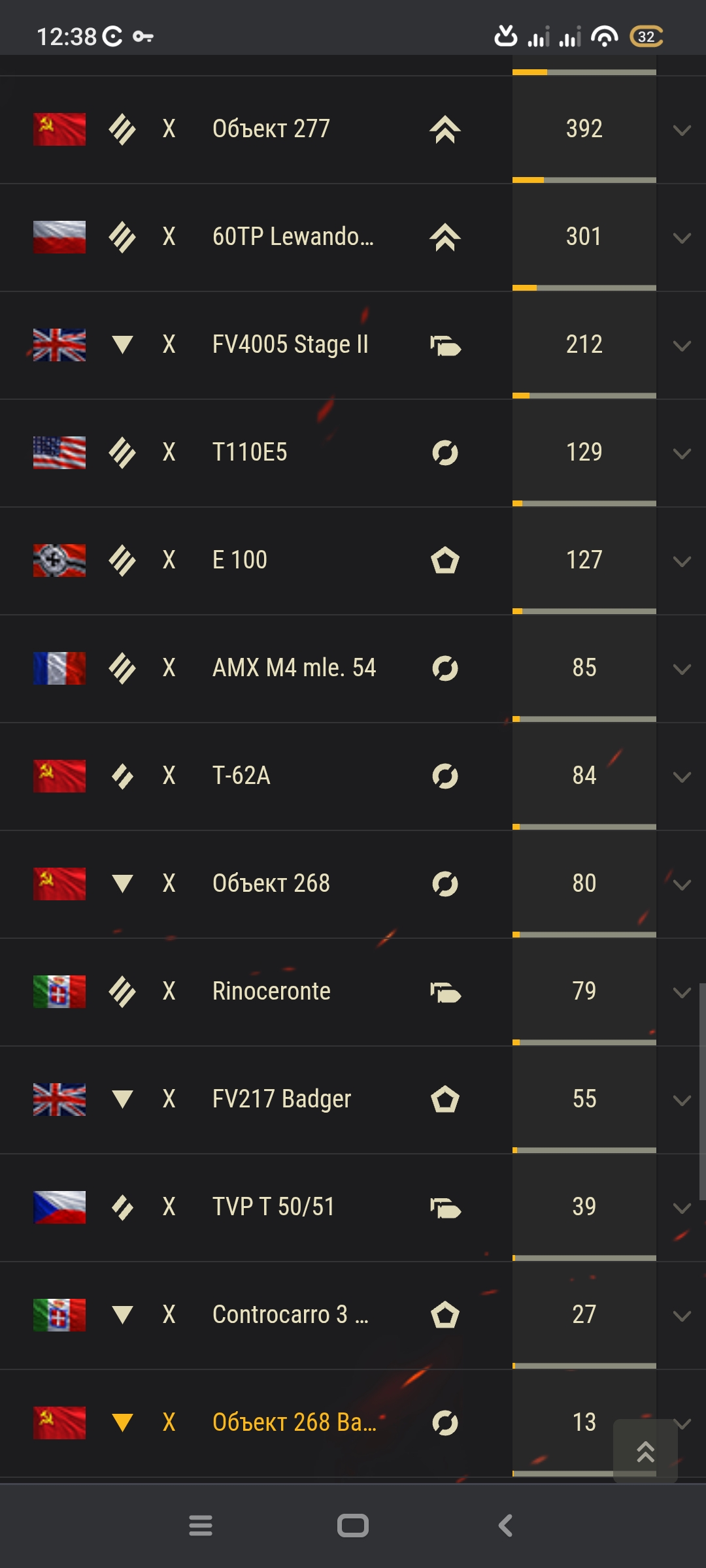Open the Объект 268 row
Image resolution: width=706 pixels, height=1568 pixels.
click(353, 884)
